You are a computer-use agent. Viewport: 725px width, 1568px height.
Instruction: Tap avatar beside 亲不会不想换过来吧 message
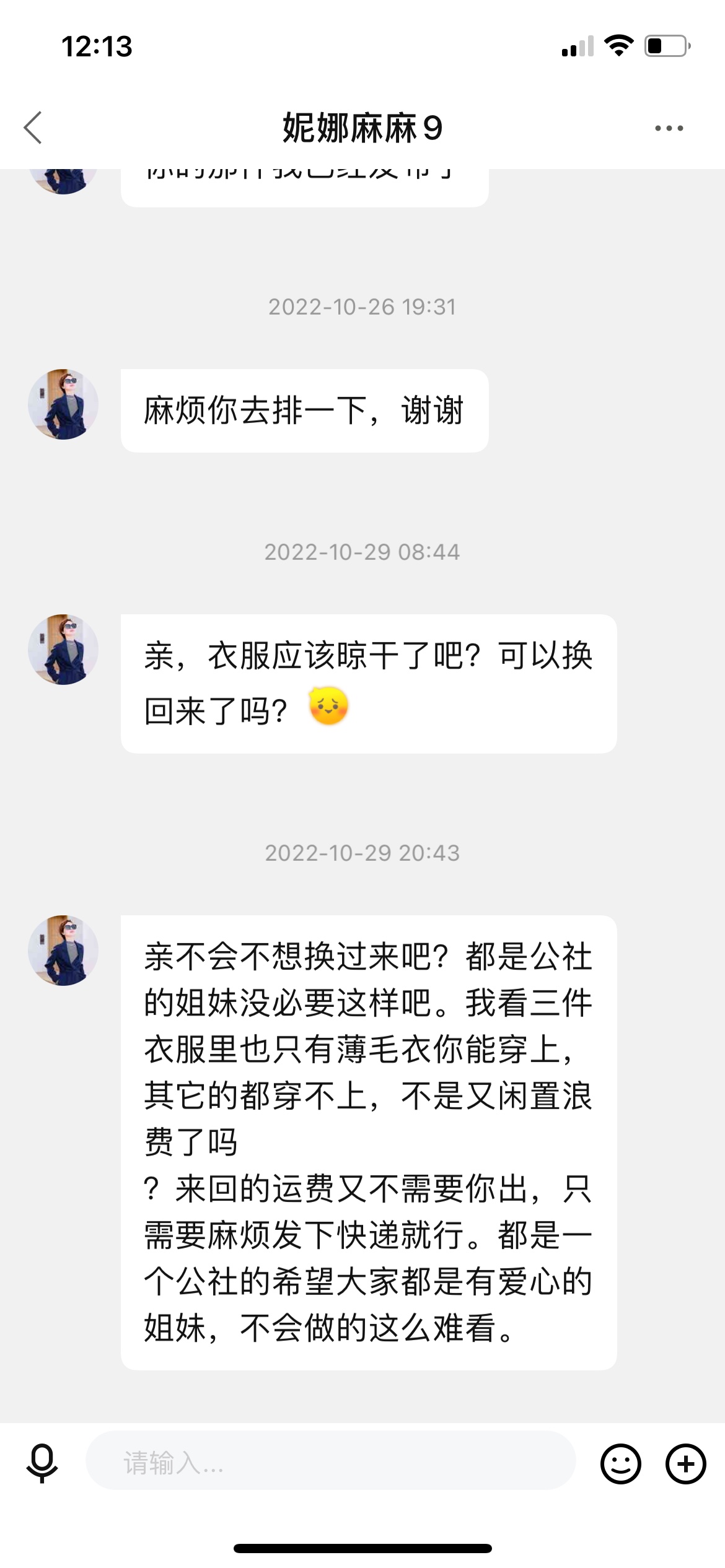point(63,951)
